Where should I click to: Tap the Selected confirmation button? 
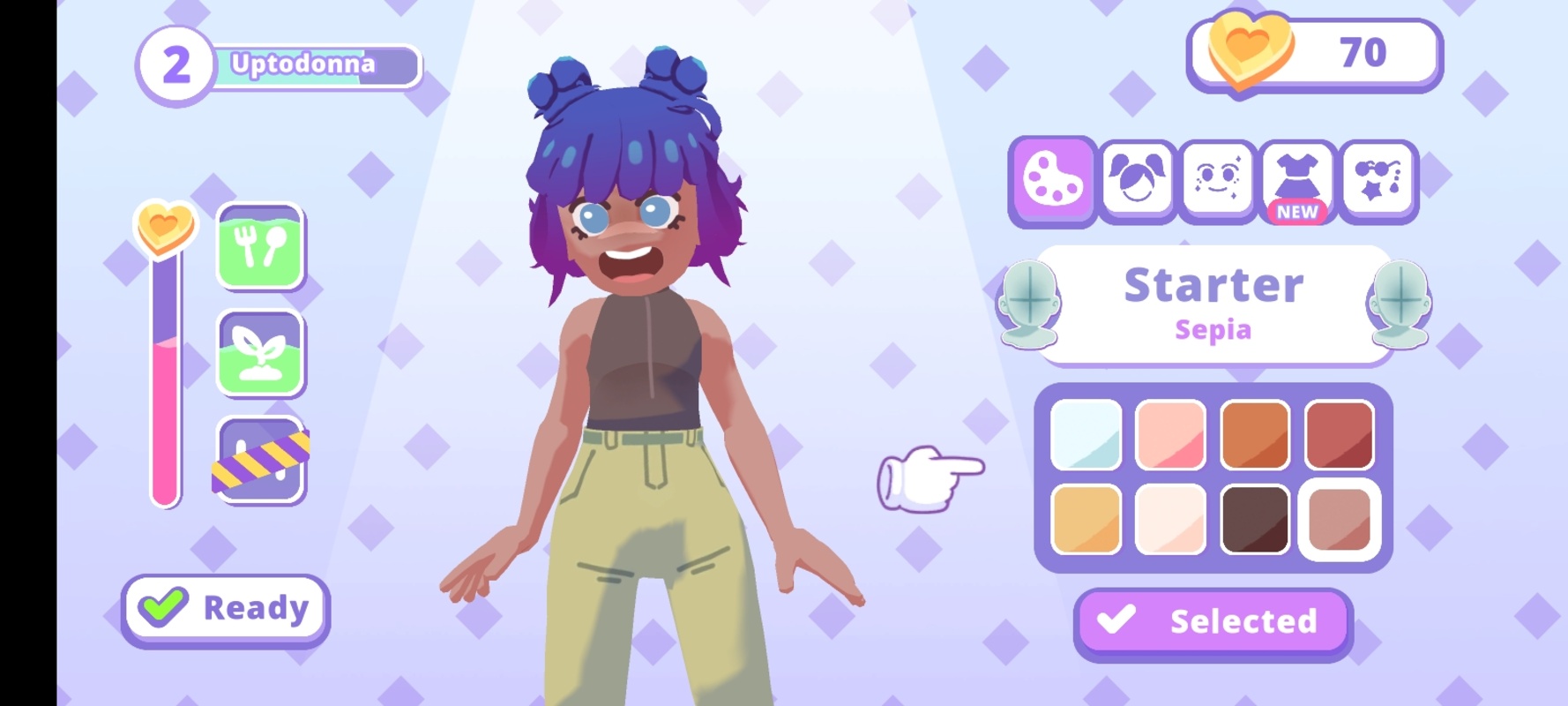pos(1213,621)
